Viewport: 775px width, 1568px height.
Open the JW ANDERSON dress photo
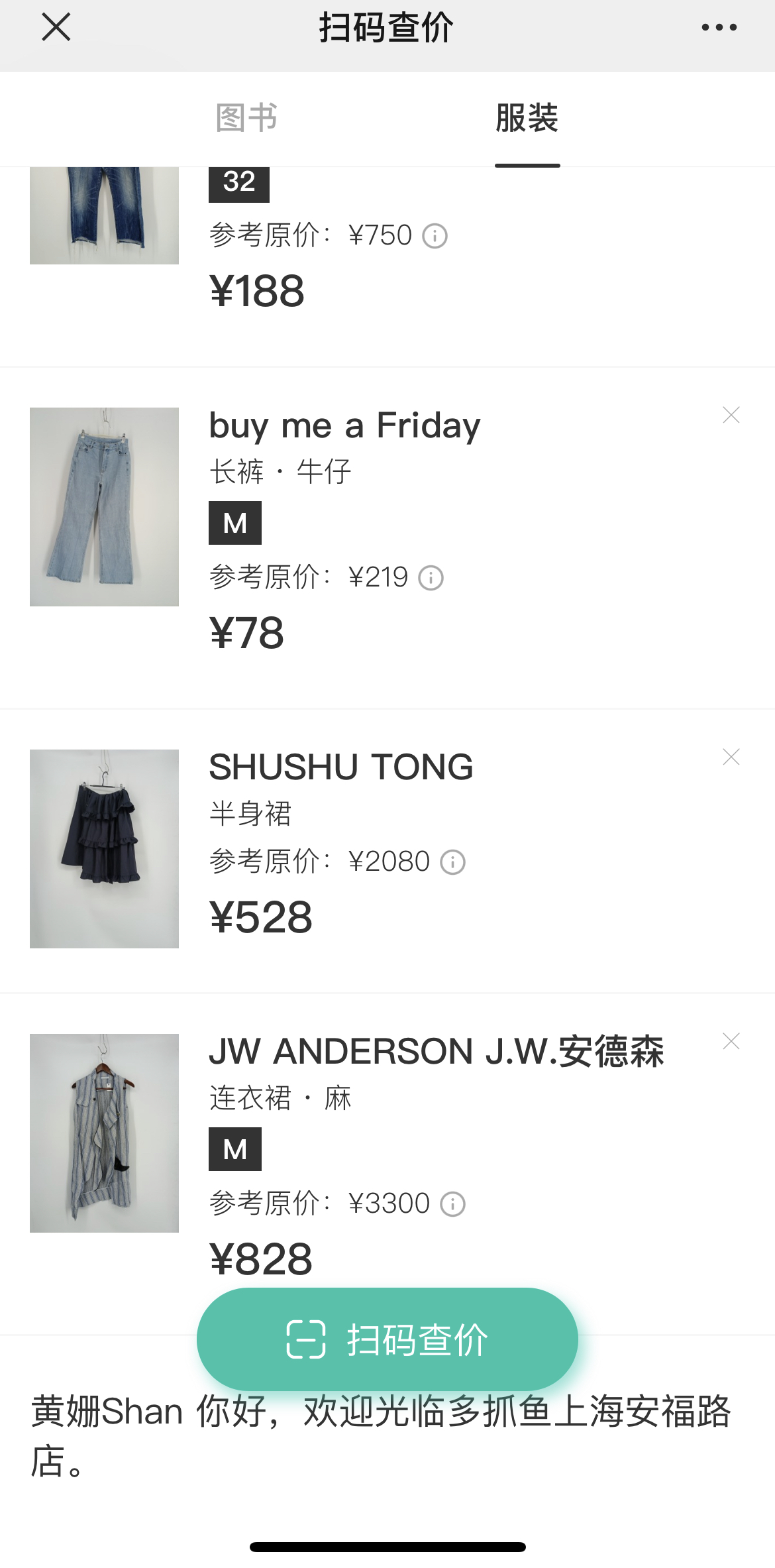104,1133
